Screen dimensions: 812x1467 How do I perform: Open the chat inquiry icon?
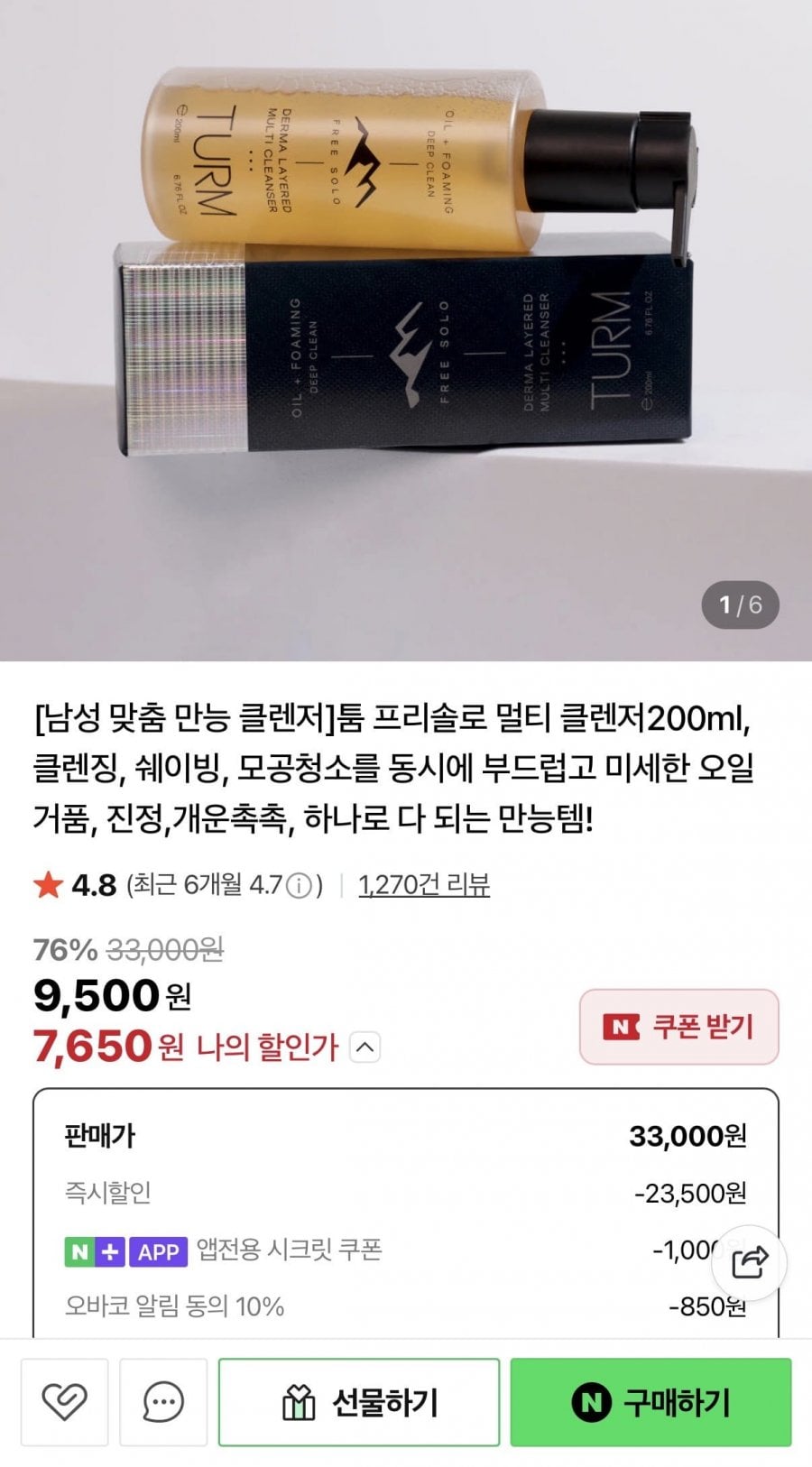point(163,1401)
